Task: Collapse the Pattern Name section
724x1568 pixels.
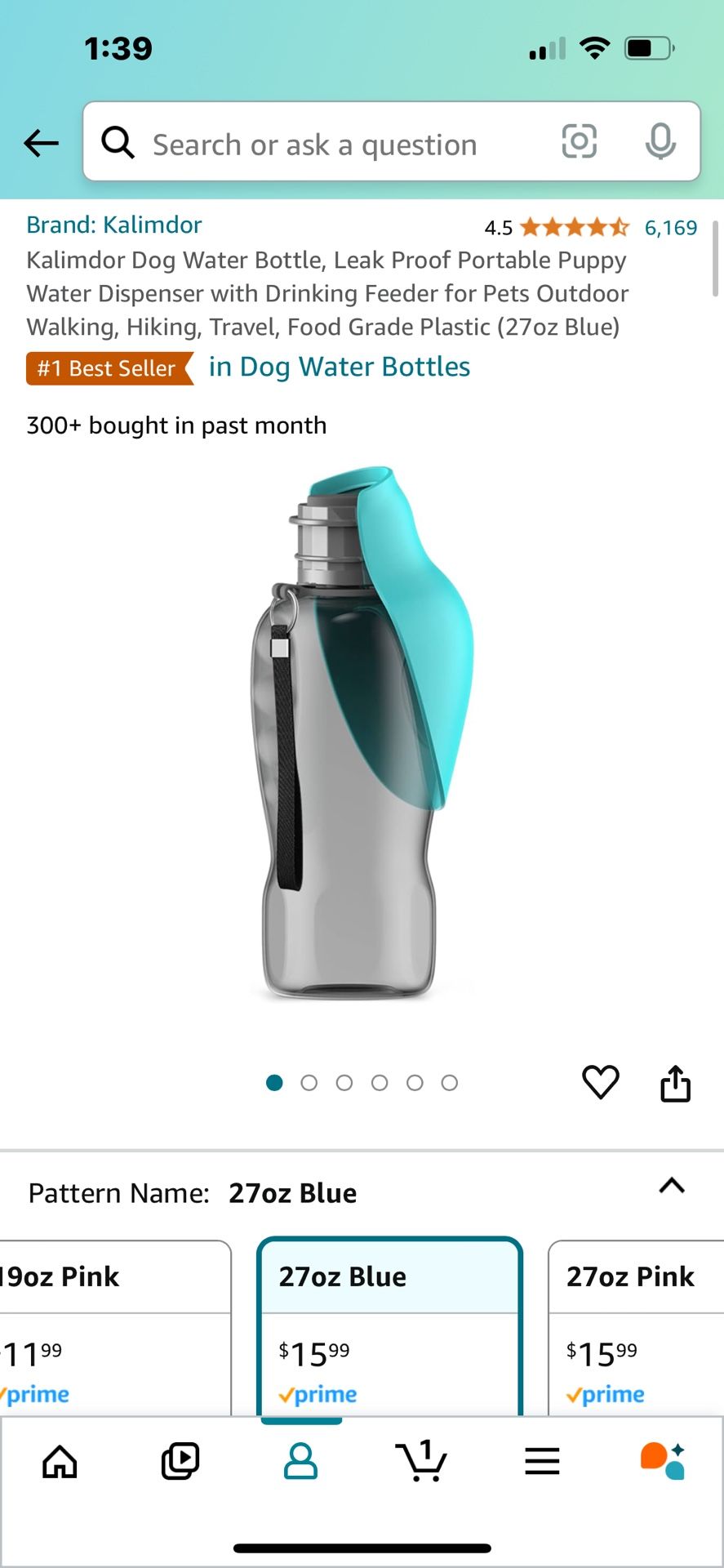Action: click(672, 1186)
